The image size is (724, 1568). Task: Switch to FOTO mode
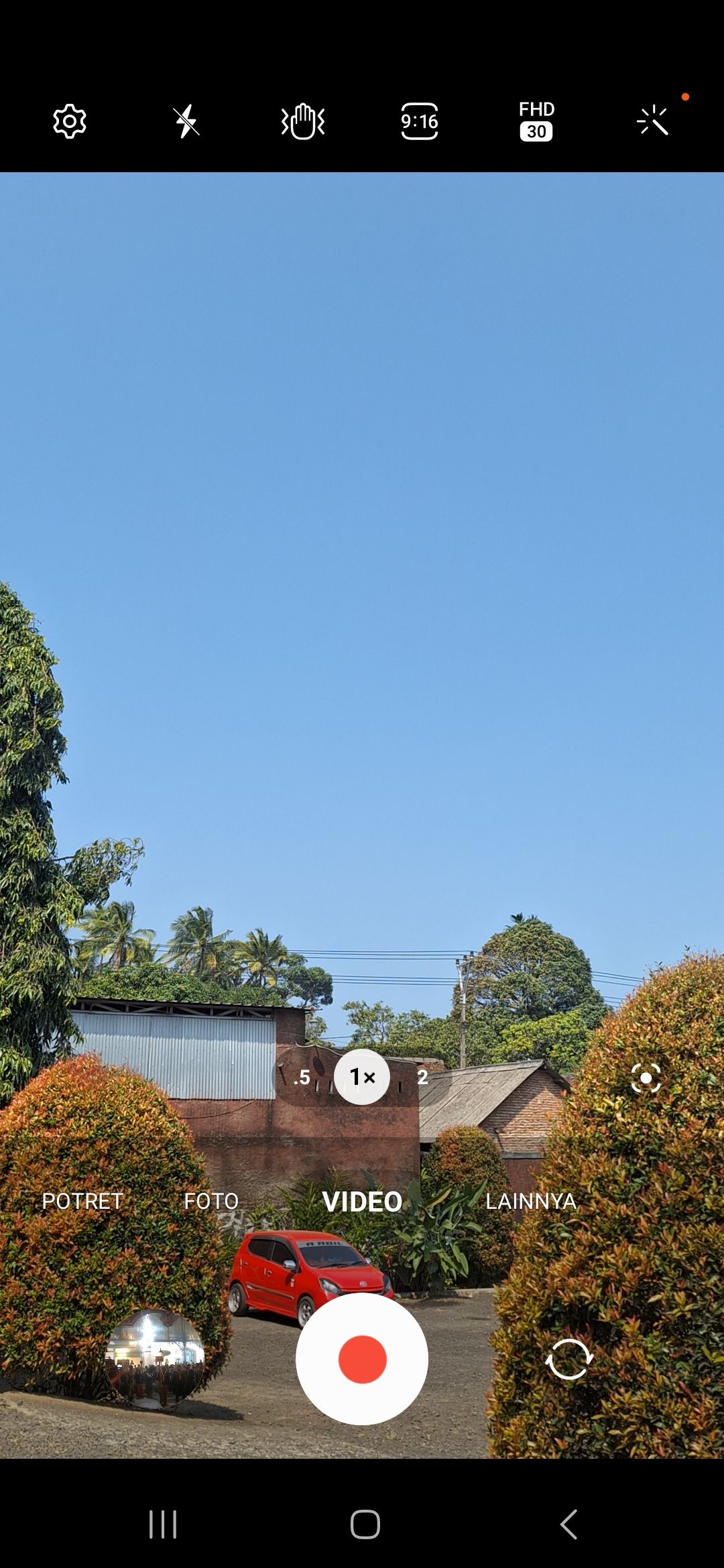tap(211, 1201)
